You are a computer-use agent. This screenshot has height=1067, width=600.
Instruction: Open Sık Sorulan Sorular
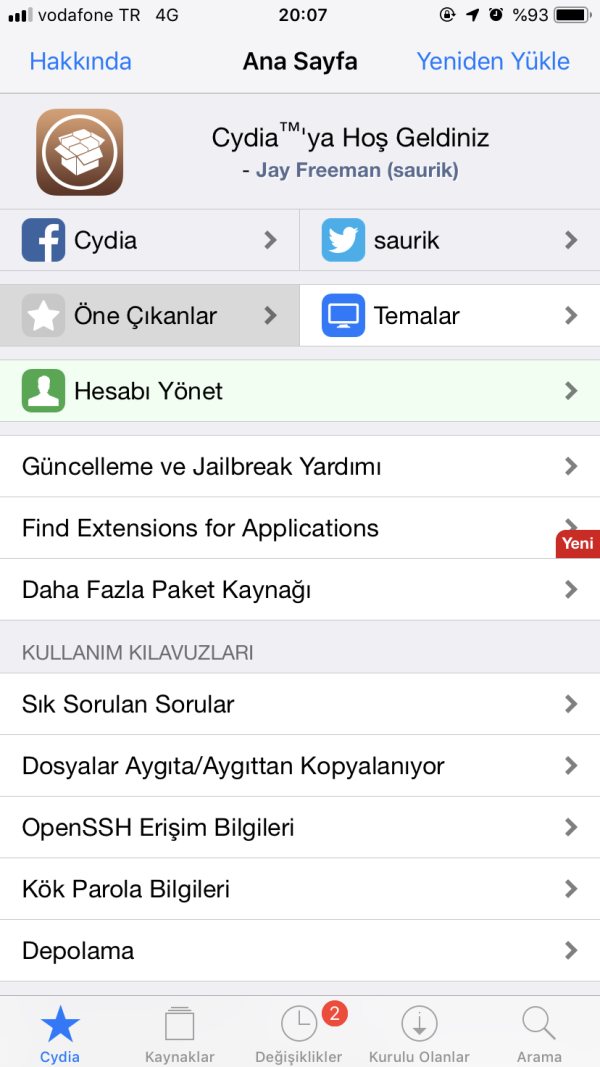300,704
